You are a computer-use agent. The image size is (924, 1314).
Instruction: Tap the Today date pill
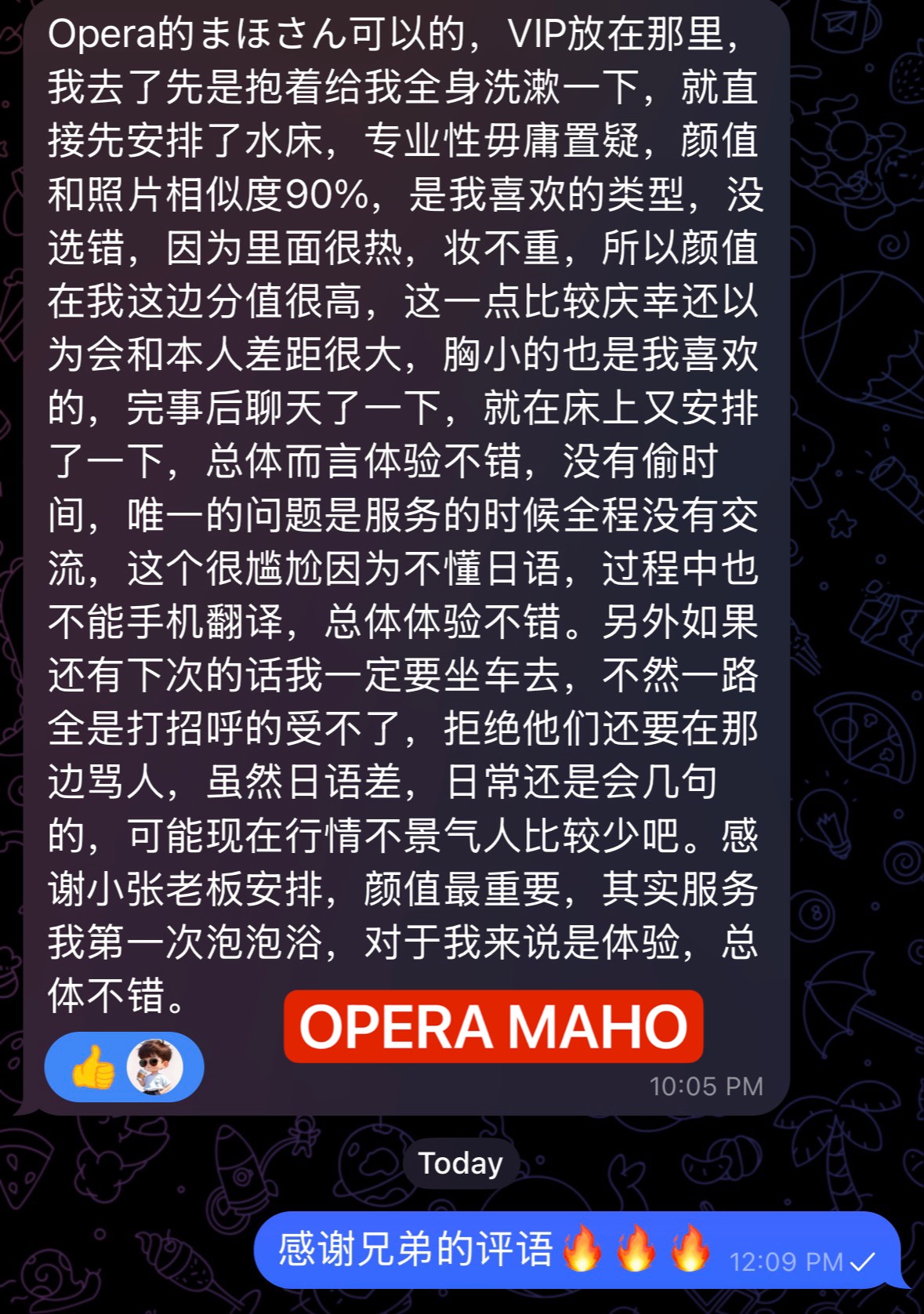pyautogui.click(x=461, y=1163)
